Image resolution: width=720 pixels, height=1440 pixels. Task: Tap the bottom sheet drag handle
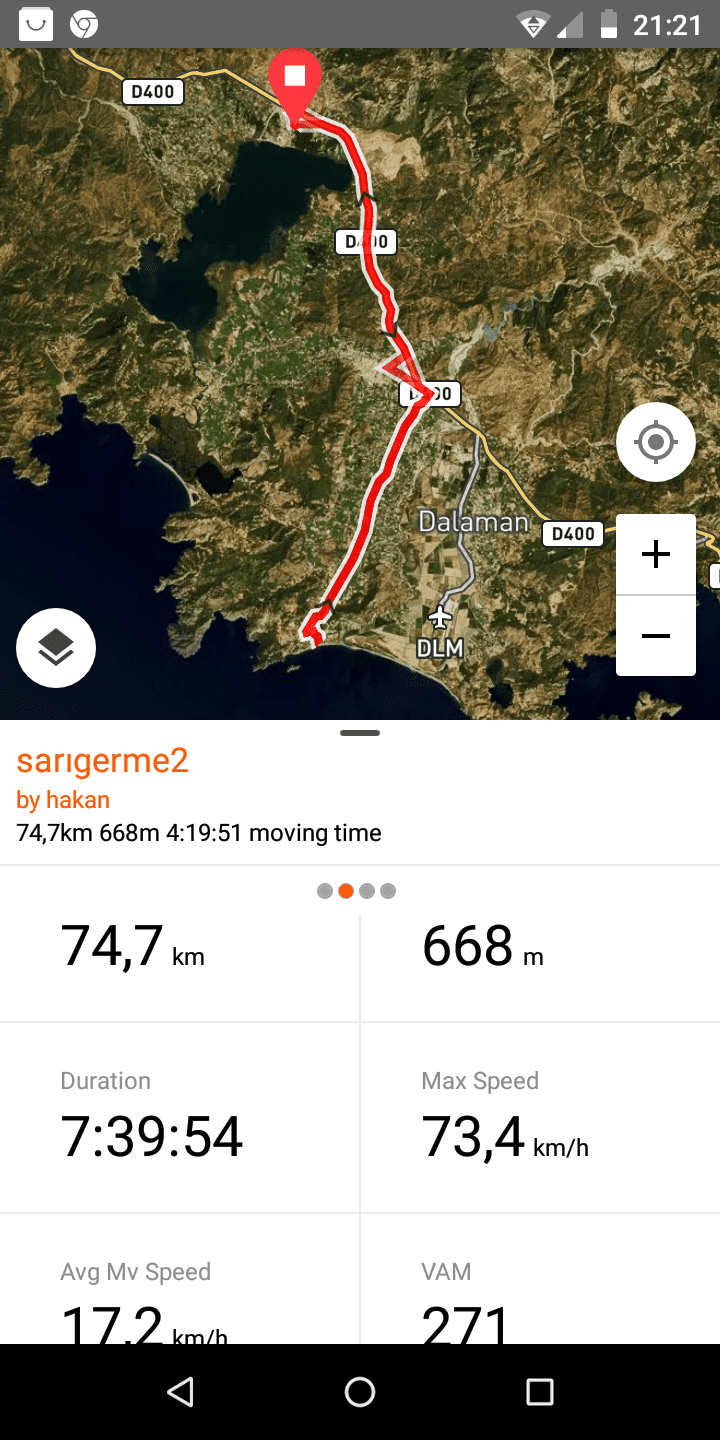click(x=360, y=734)
